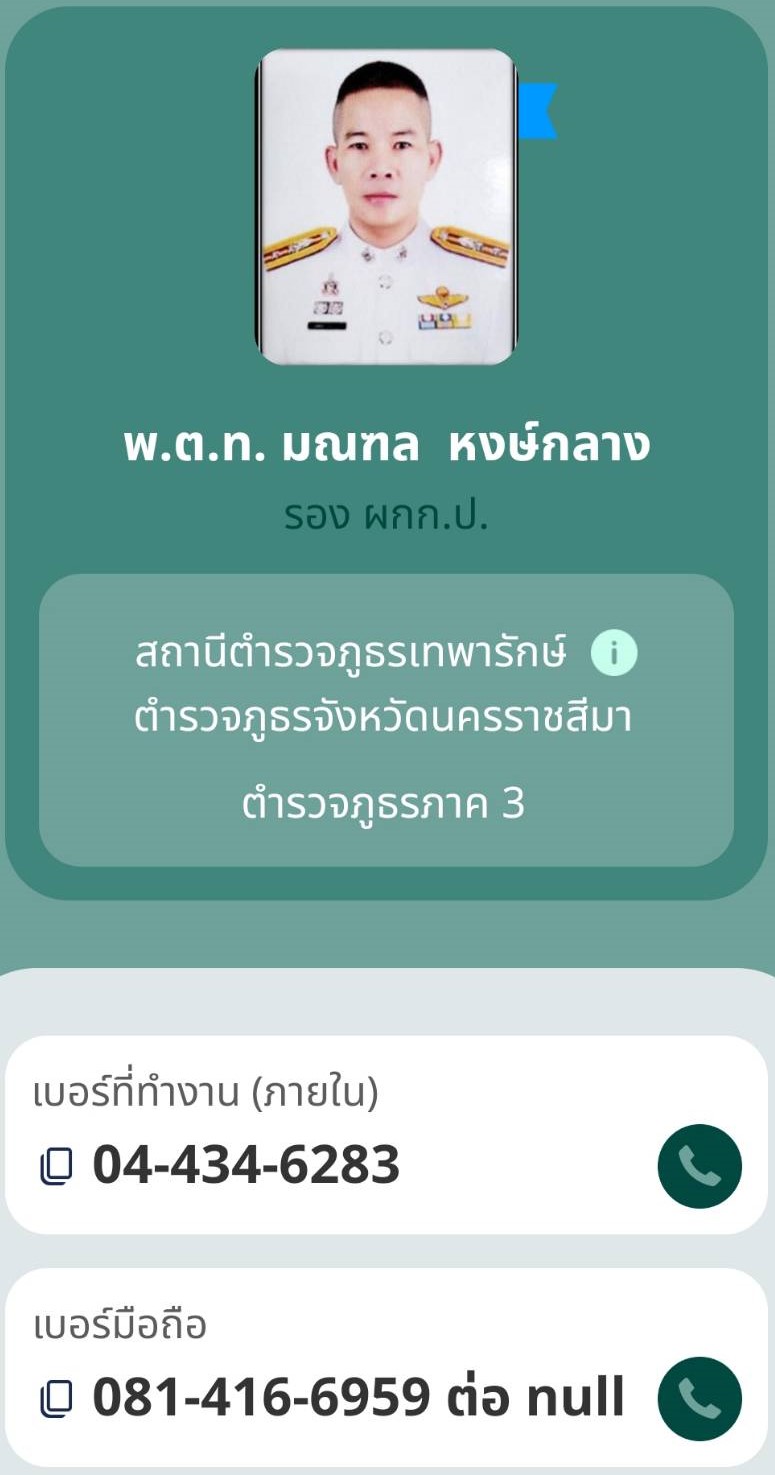Call the office number 04-434-6283
The height and width of the screenshot is (1475, 775).
(x=699, y=1166)
